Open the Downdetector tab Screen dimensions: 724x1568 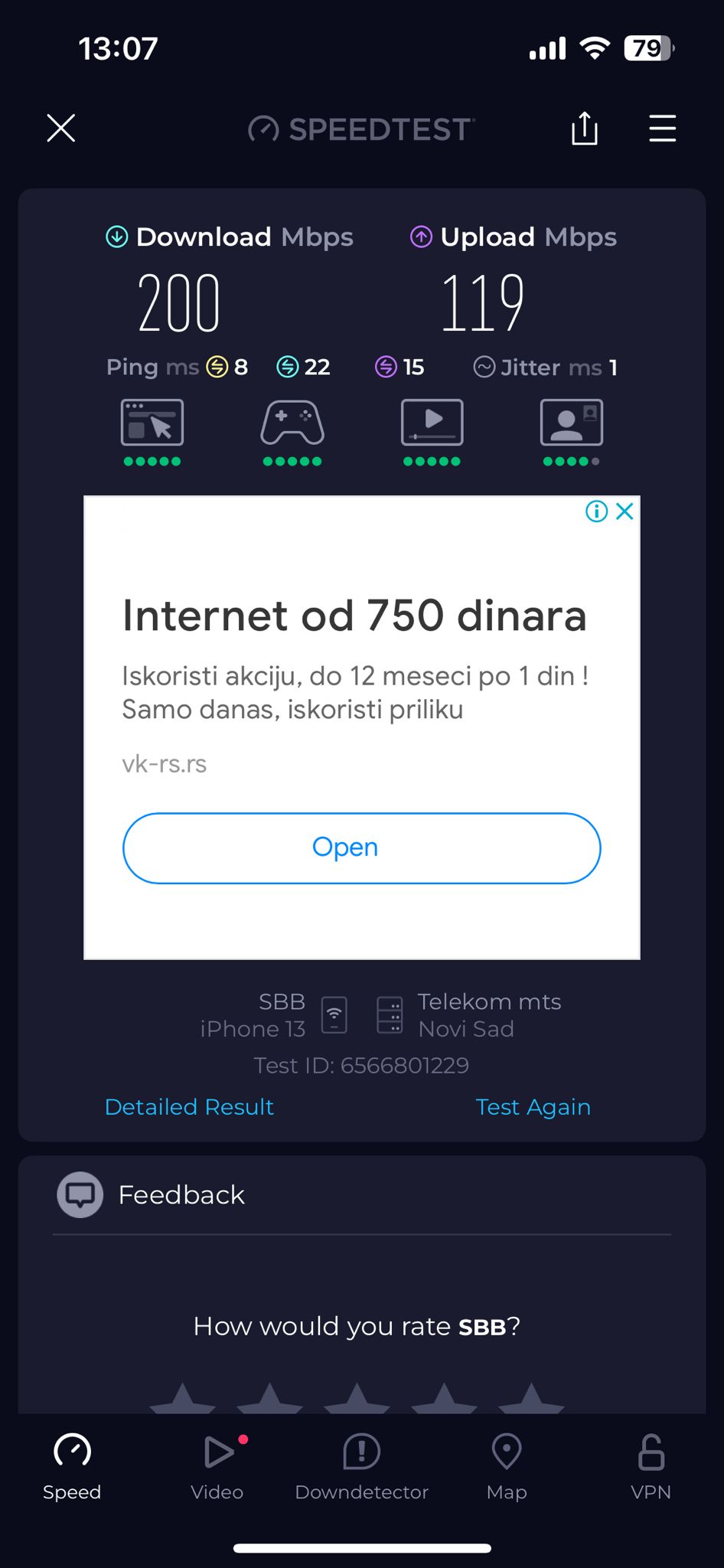pos(361,1466)
